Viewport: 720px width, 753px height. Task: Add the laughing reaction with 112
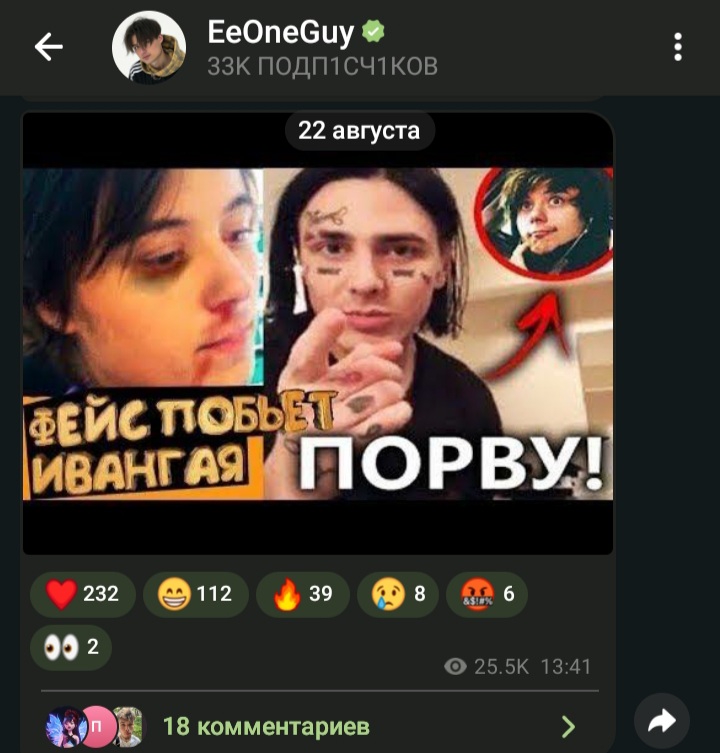(x=195, y=594)
